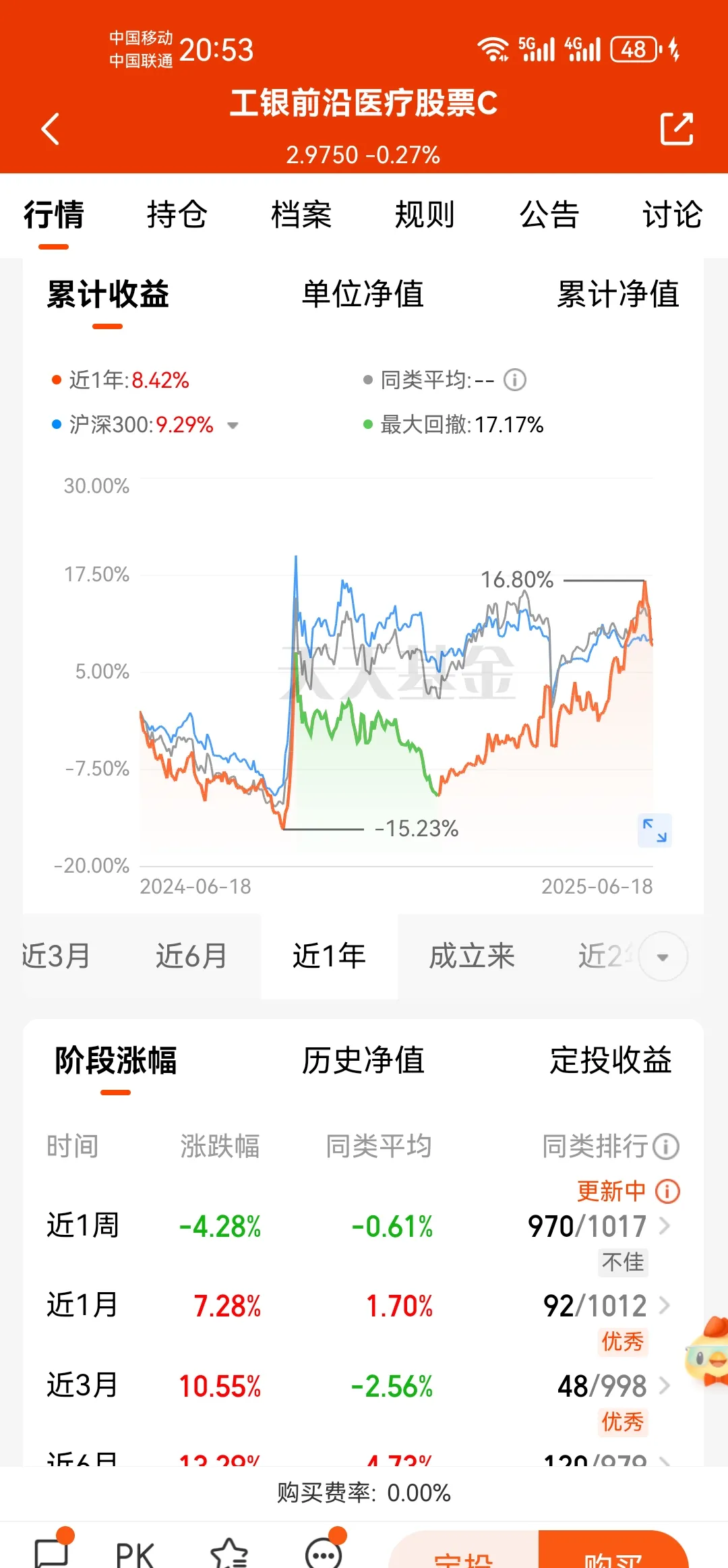728x1568 pixels.
Task: Click the info icon next to 更新中
Action: (x=667, y=1190)
